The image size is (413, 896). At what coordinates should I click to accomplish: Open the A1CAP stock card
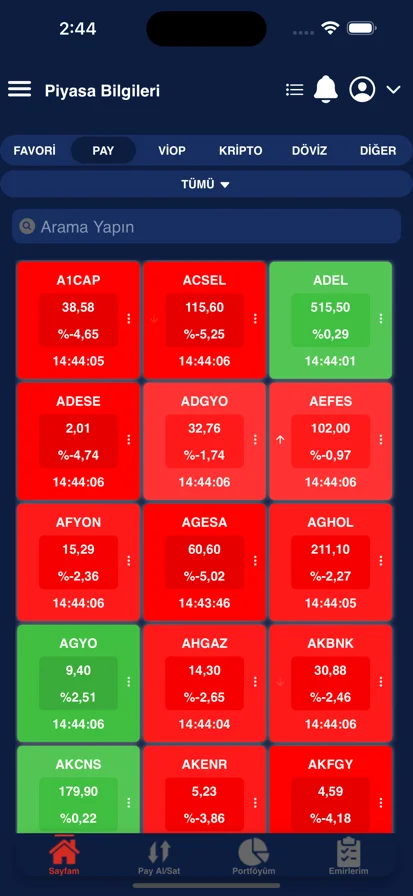coord(78,320)
